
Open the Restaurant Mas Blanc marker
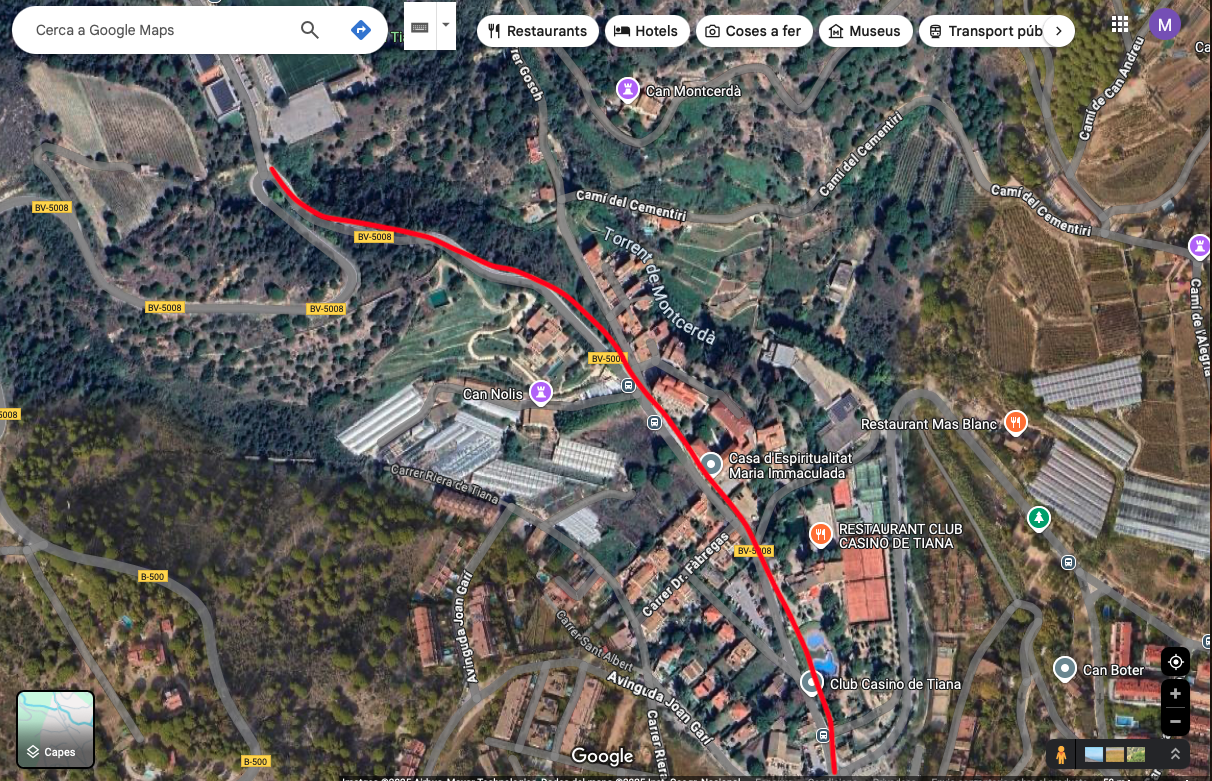click(1016, 423)
